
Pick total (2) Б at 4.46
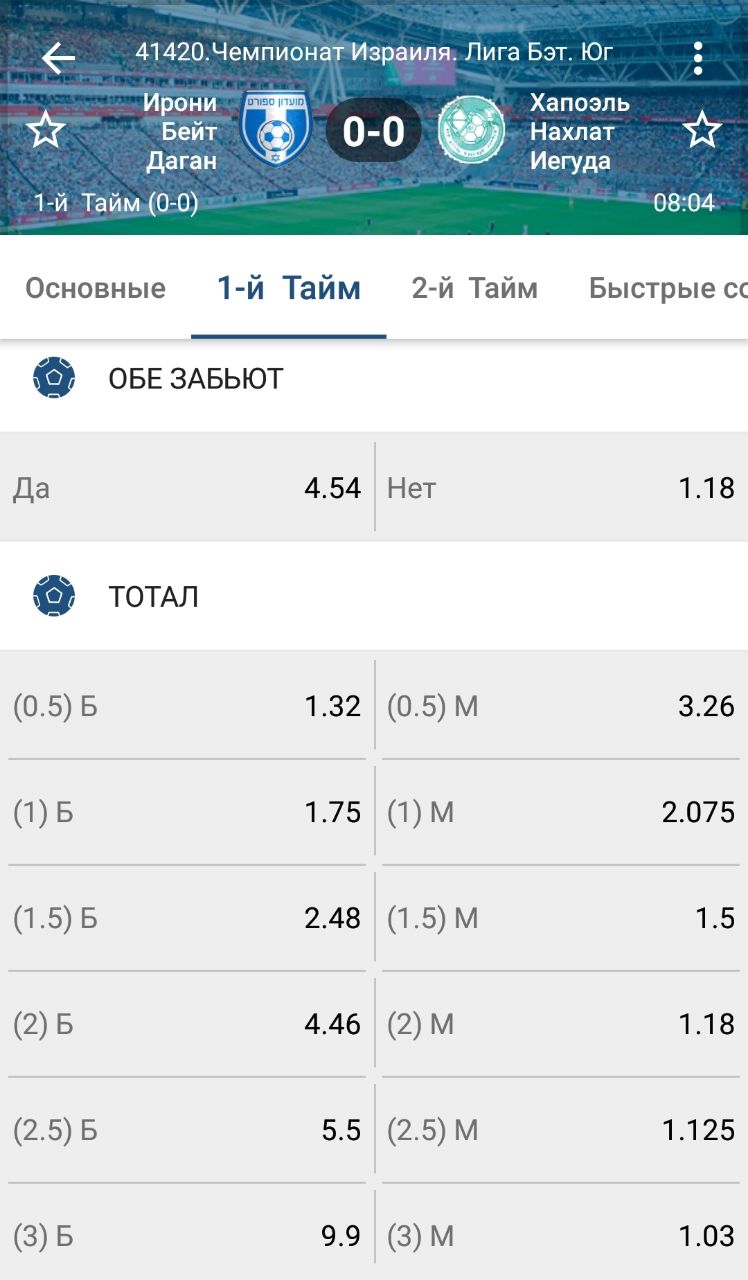click(x=187, y=1024)
